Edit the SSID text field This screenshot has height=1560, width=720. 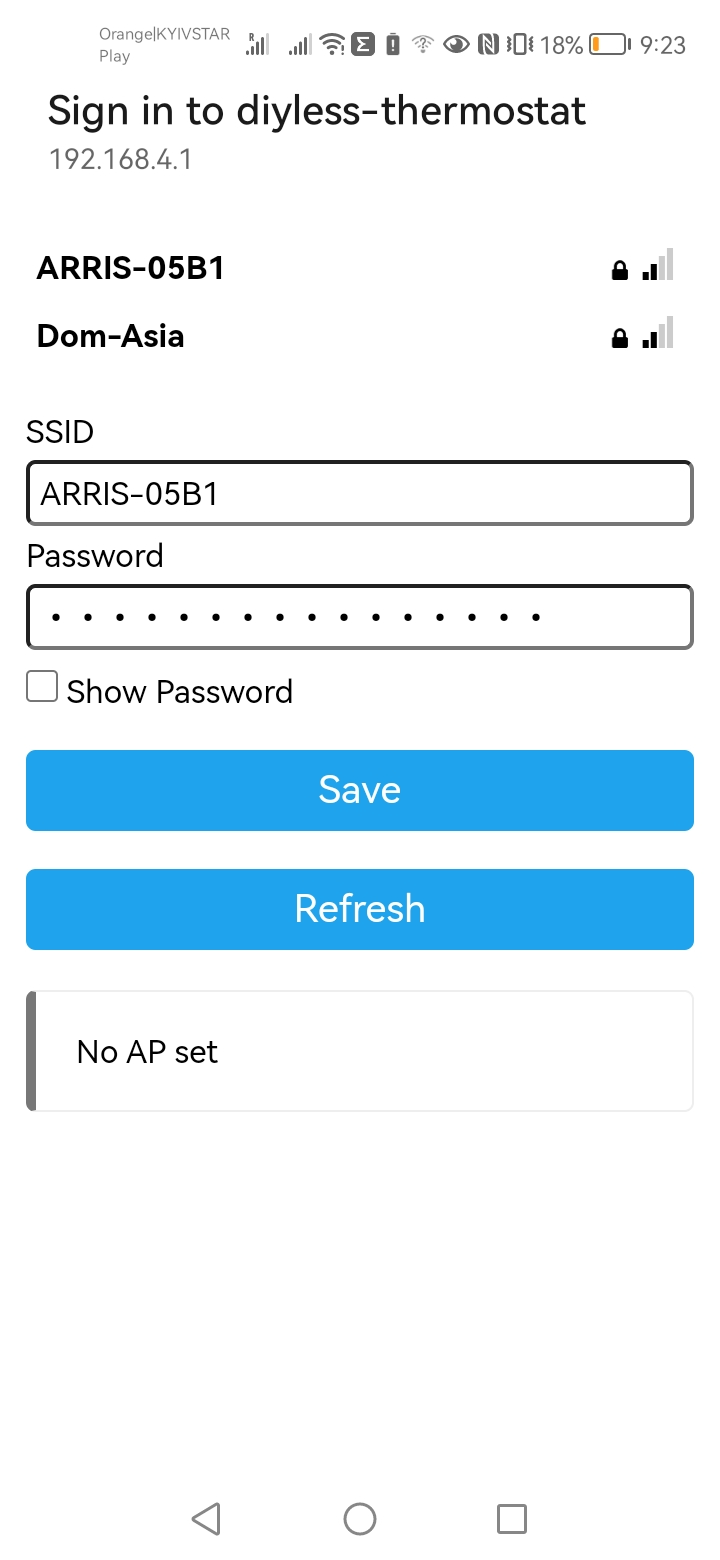tap(360, 493)
